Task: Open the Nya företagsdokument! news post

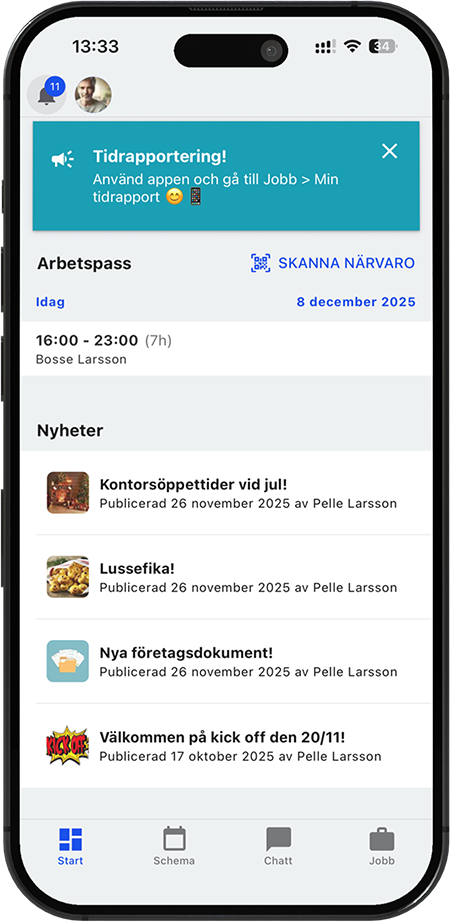Action: point(226,661)
